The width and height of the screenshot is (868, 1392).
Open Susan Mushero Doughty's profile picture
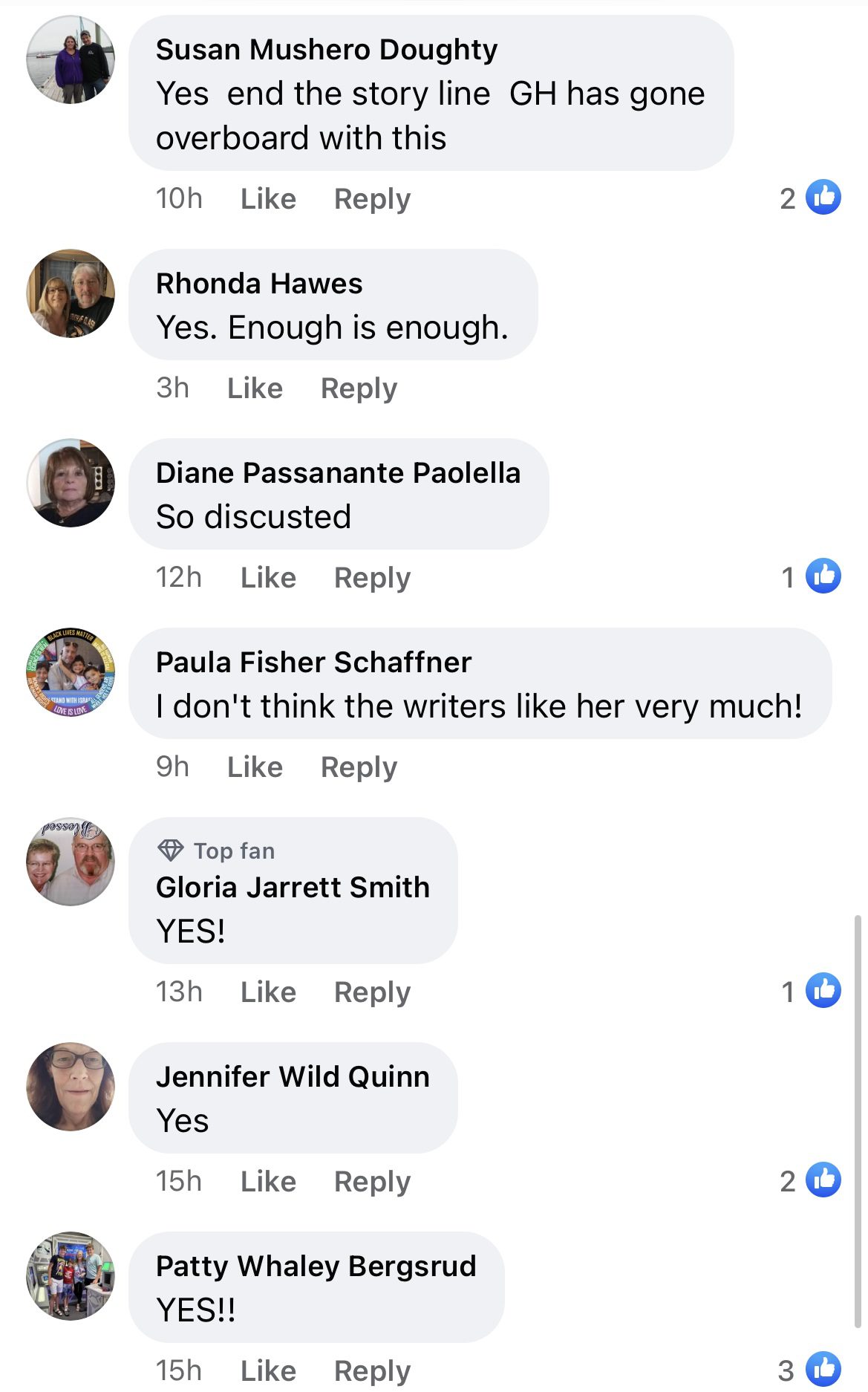71,59
